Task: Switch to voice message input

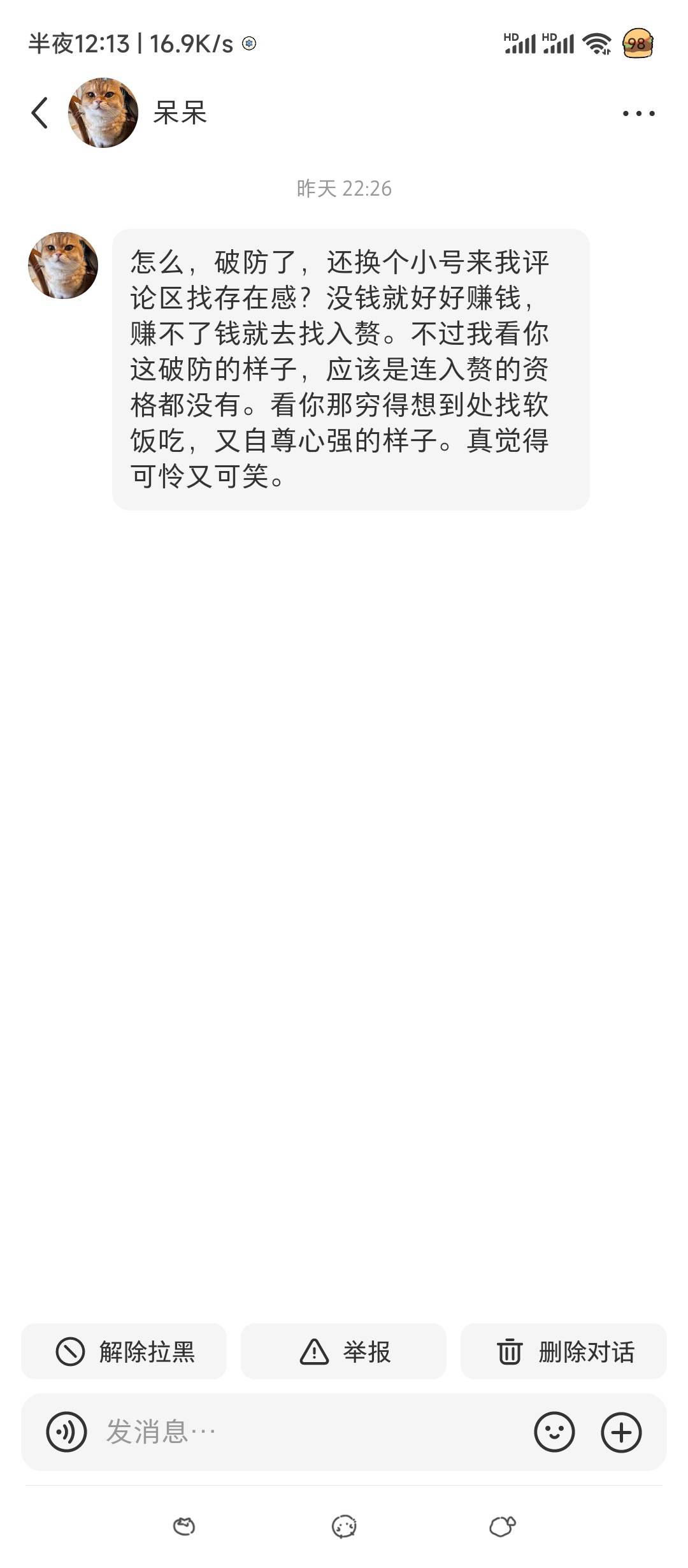Action: coord(66,1432)
